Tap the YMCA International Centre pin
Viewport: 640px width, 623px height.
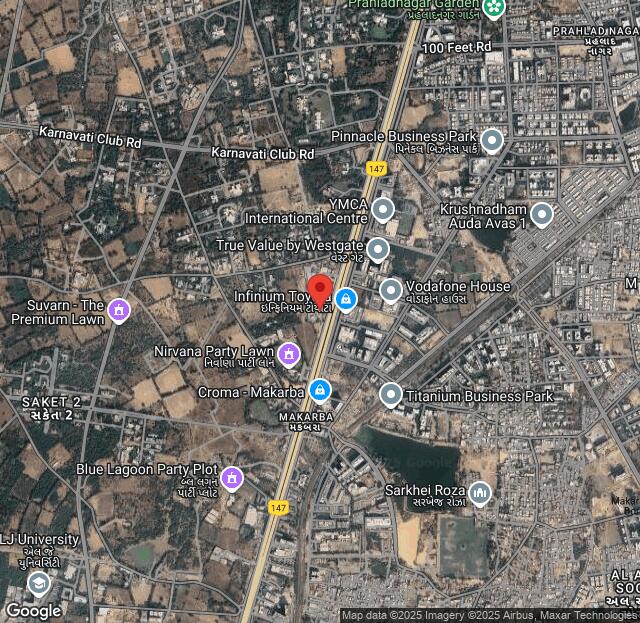pos(382,210)
